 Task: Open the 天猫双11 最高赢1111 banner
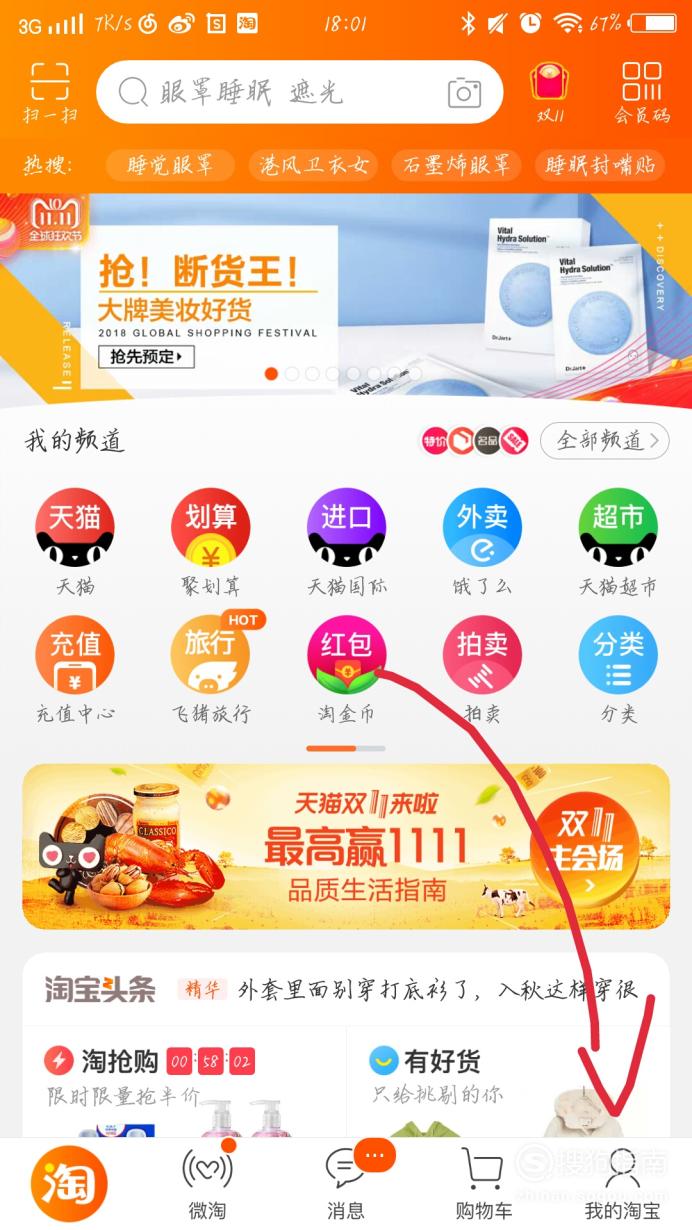pyautogui.click(x=346, y=847)
